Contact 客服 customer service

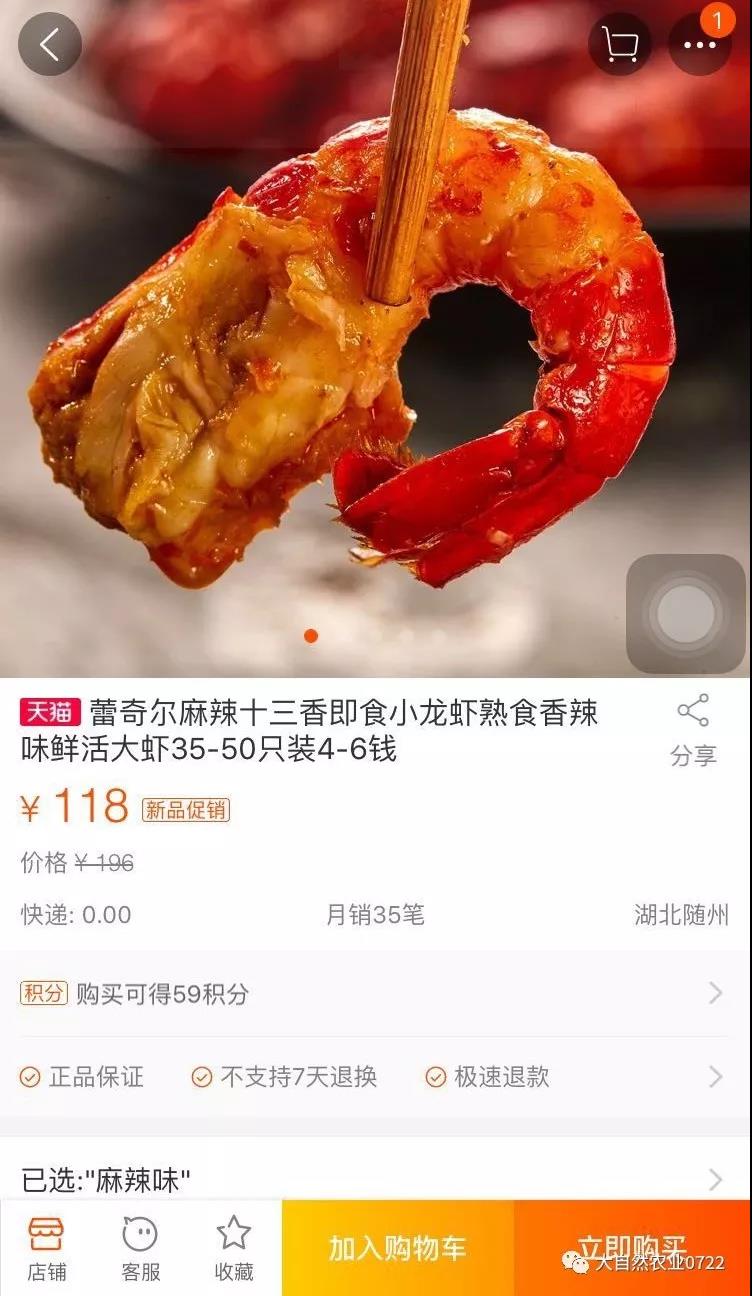point(141,1248)
